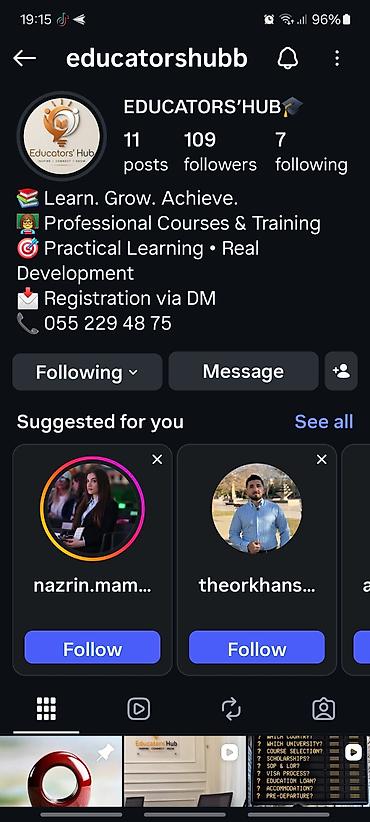Switch to the posts grid tab
Viewport: 370px width, 822px height.
46,709
